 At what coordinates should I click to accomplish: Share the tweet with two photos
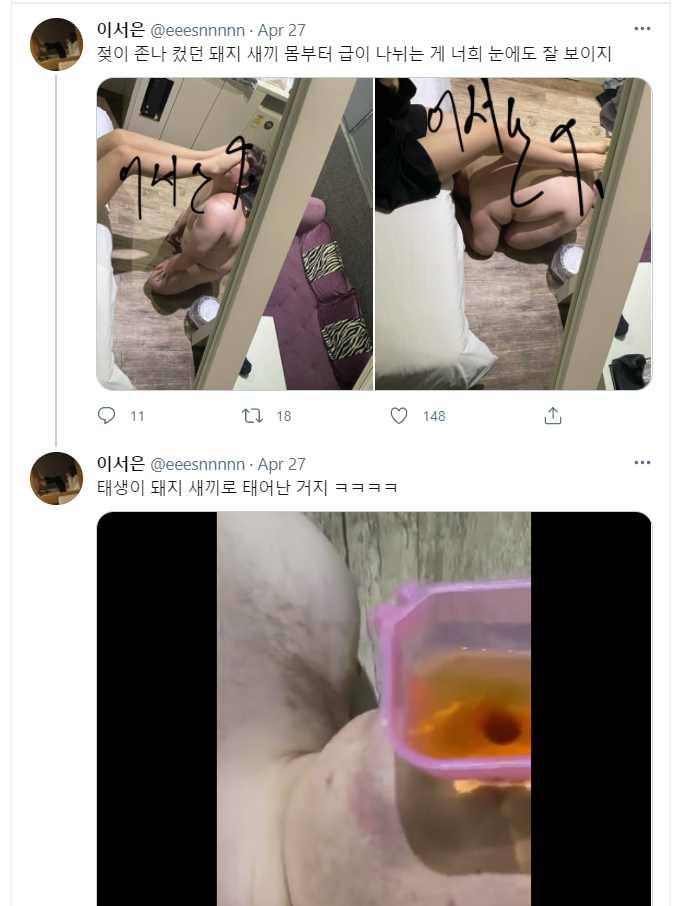[552, 416]
